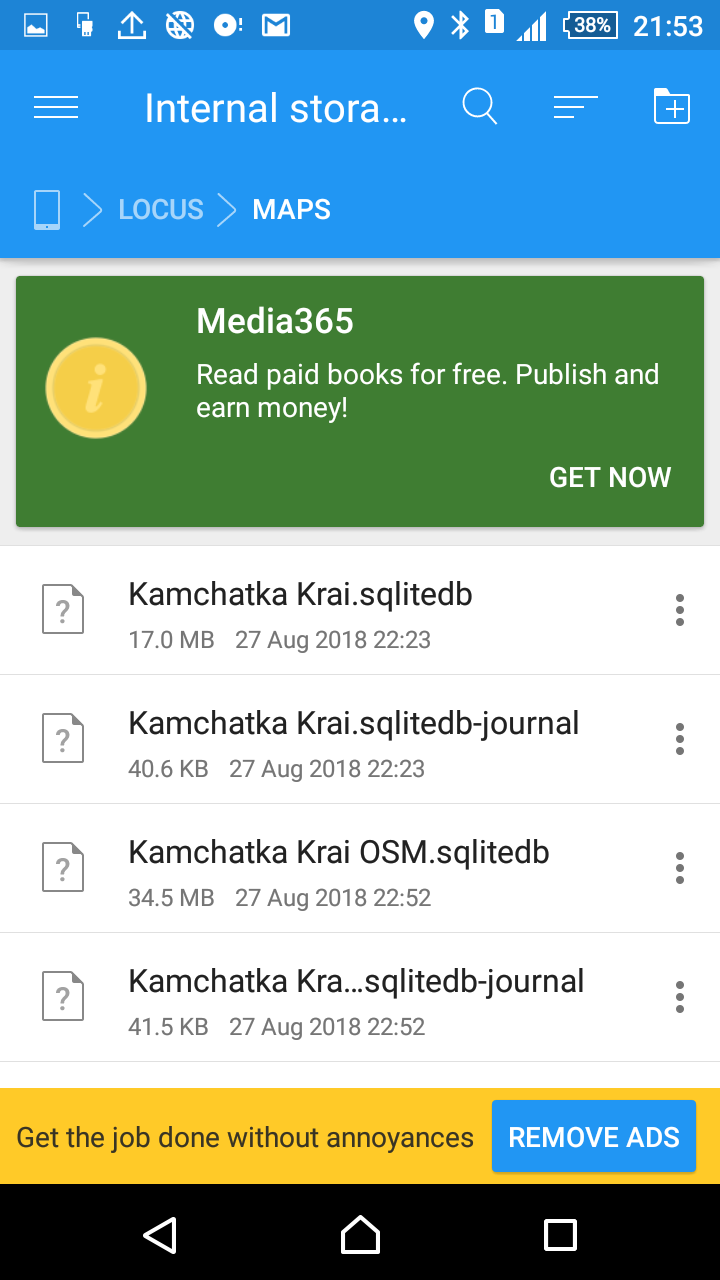The height and width of the screenshot is (1280, 720).
Task: Open Kamchatka Krai OSM.sqlitedb file
Action: click(x=339, y=868)
